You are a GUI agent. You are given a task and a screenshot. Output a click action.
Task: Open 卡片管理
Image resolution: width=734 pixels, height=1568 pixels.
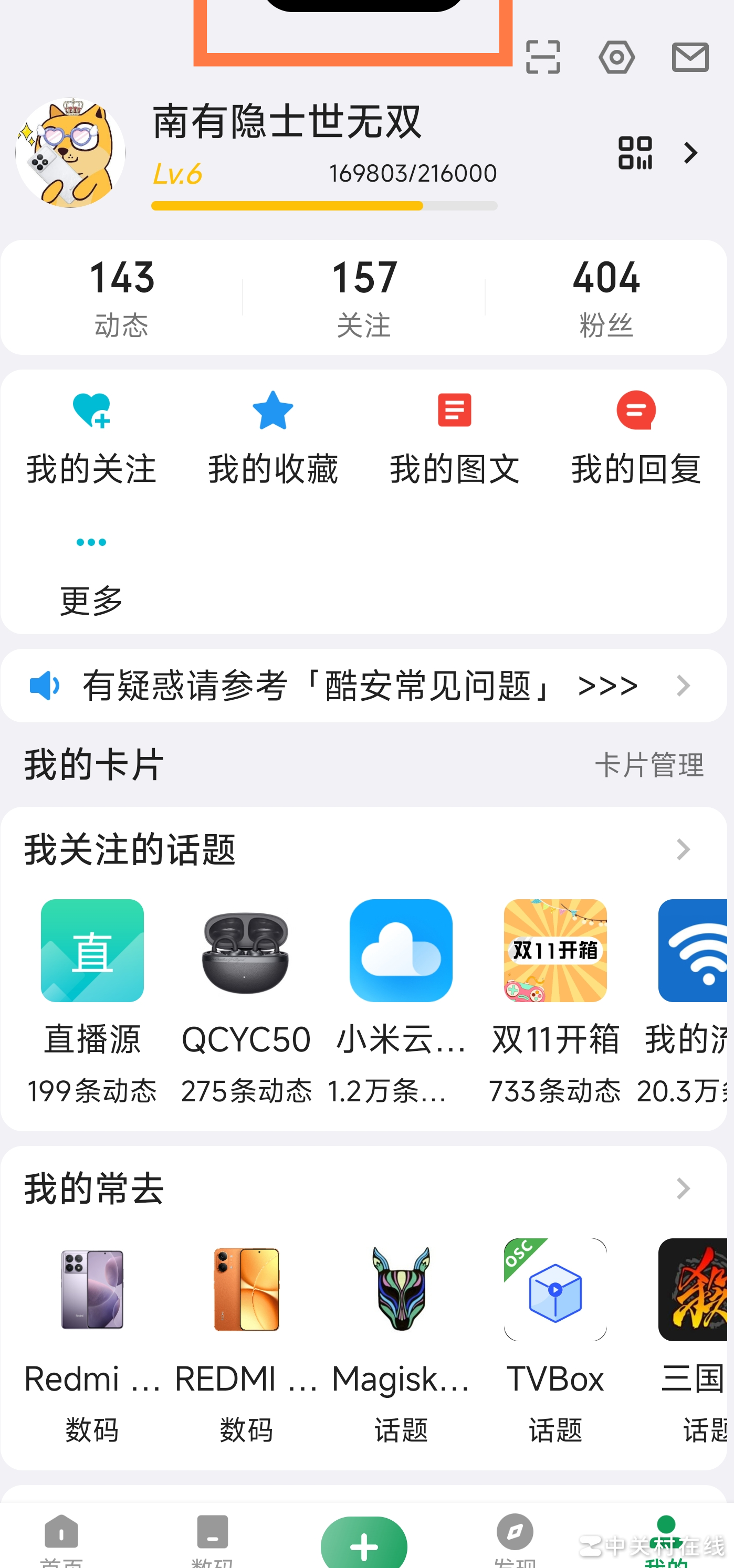pyautogui.click(x=649, y=765)
